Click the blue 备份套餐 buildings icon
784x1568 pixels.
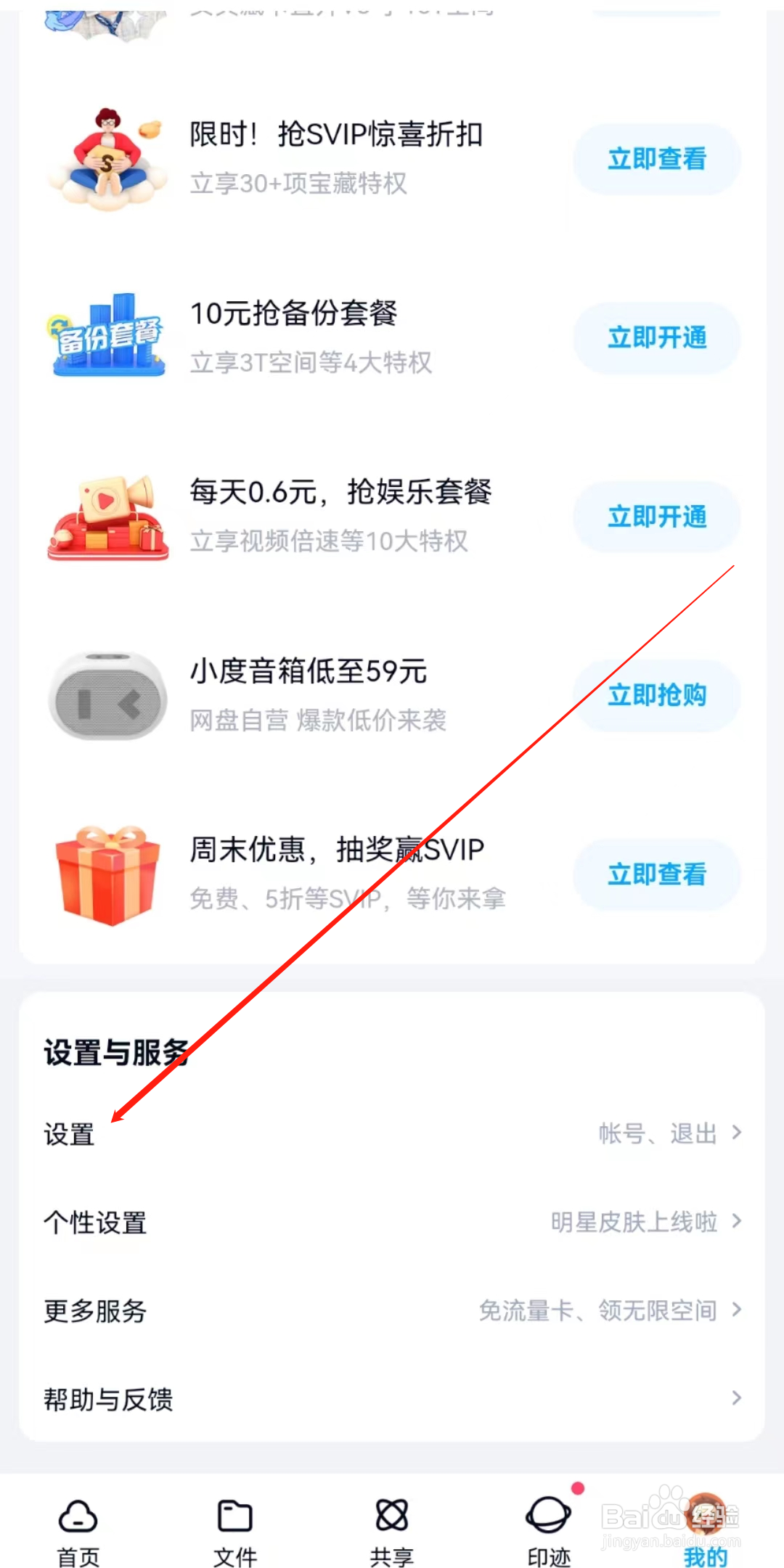click(107, 336)
